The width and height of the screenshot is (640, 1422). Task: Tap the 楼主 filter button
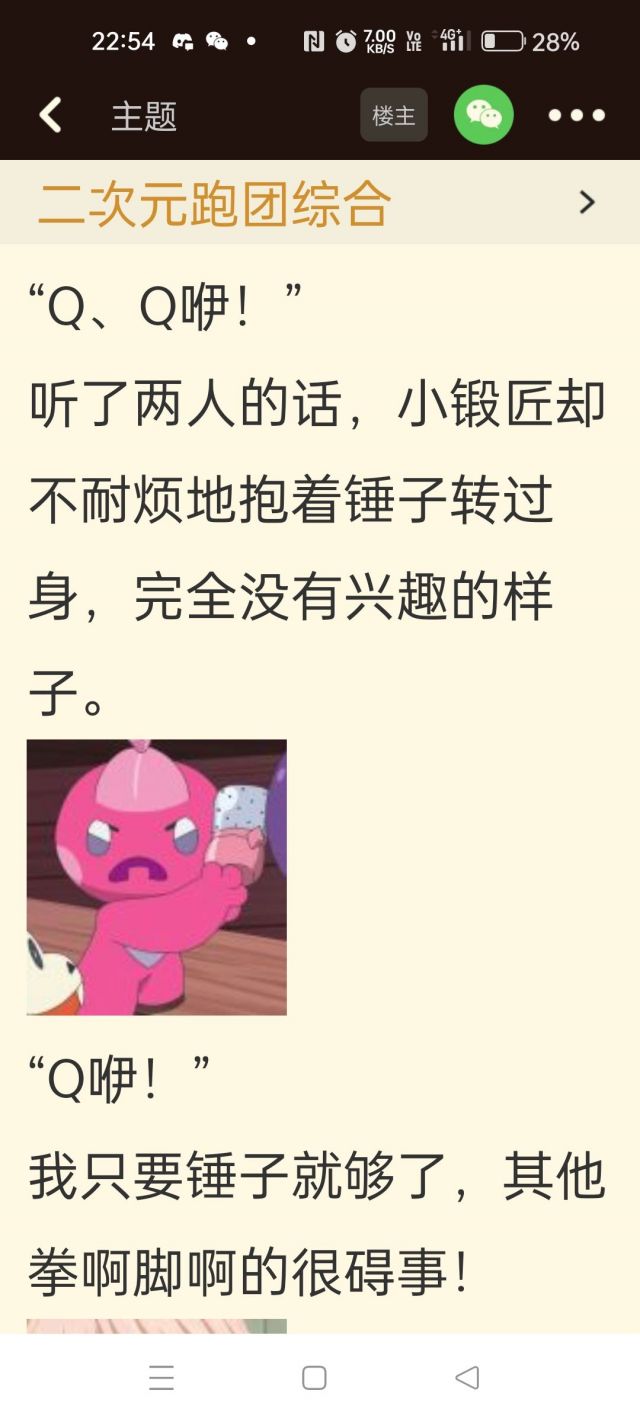pos(394,115)
